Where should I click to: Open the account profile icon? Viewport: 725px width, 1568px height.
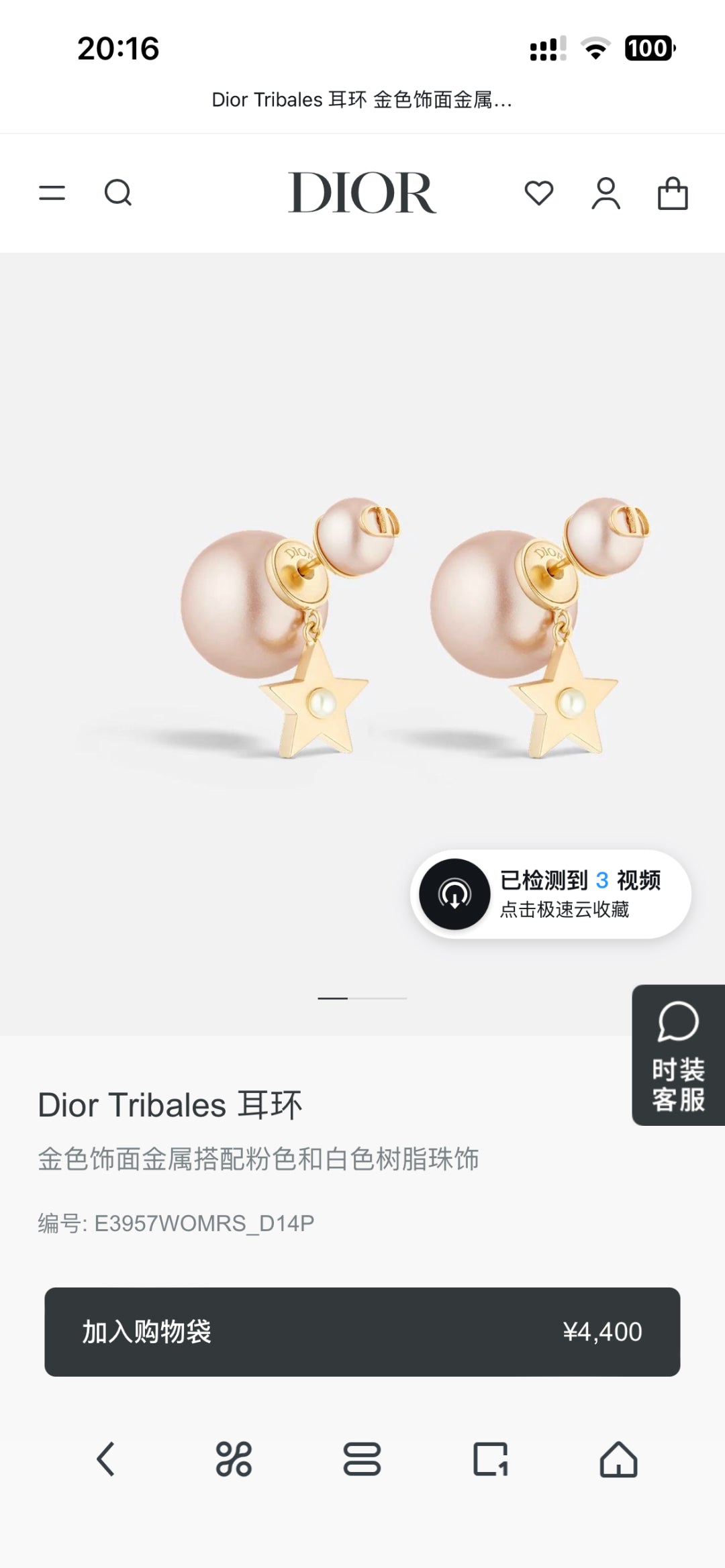coord(606,193)
